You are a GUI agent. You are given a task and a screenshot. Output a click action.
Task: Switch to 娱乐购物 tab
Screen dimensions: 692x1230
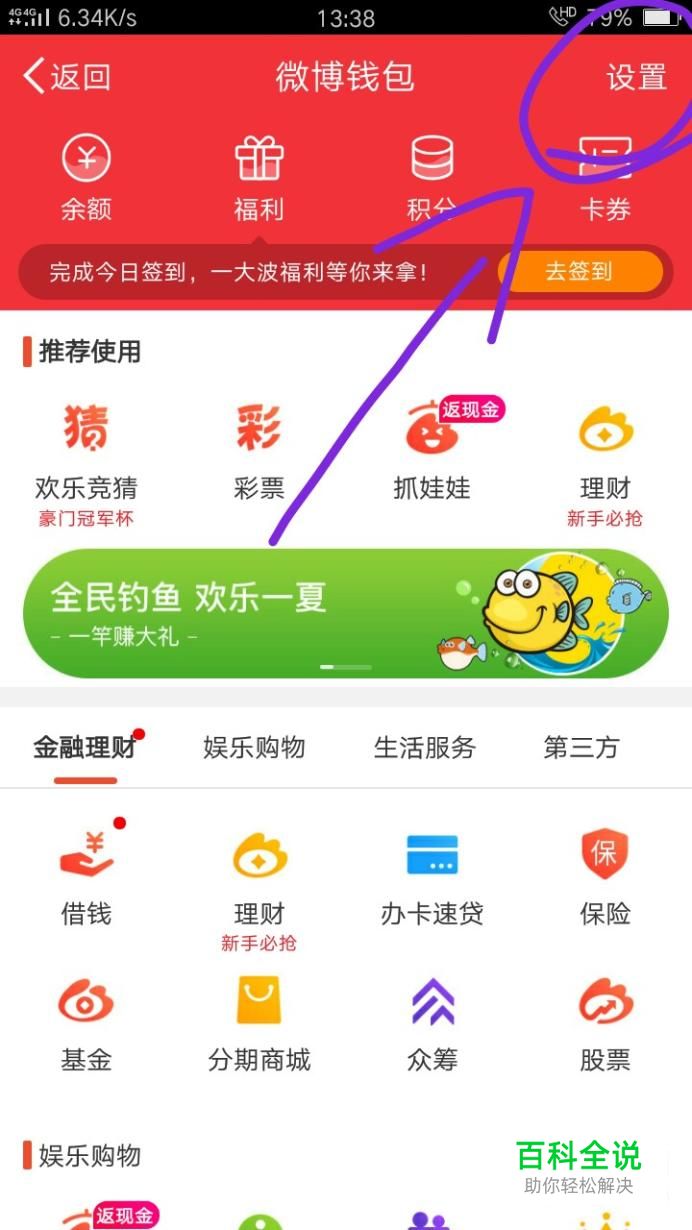[254, 747]
